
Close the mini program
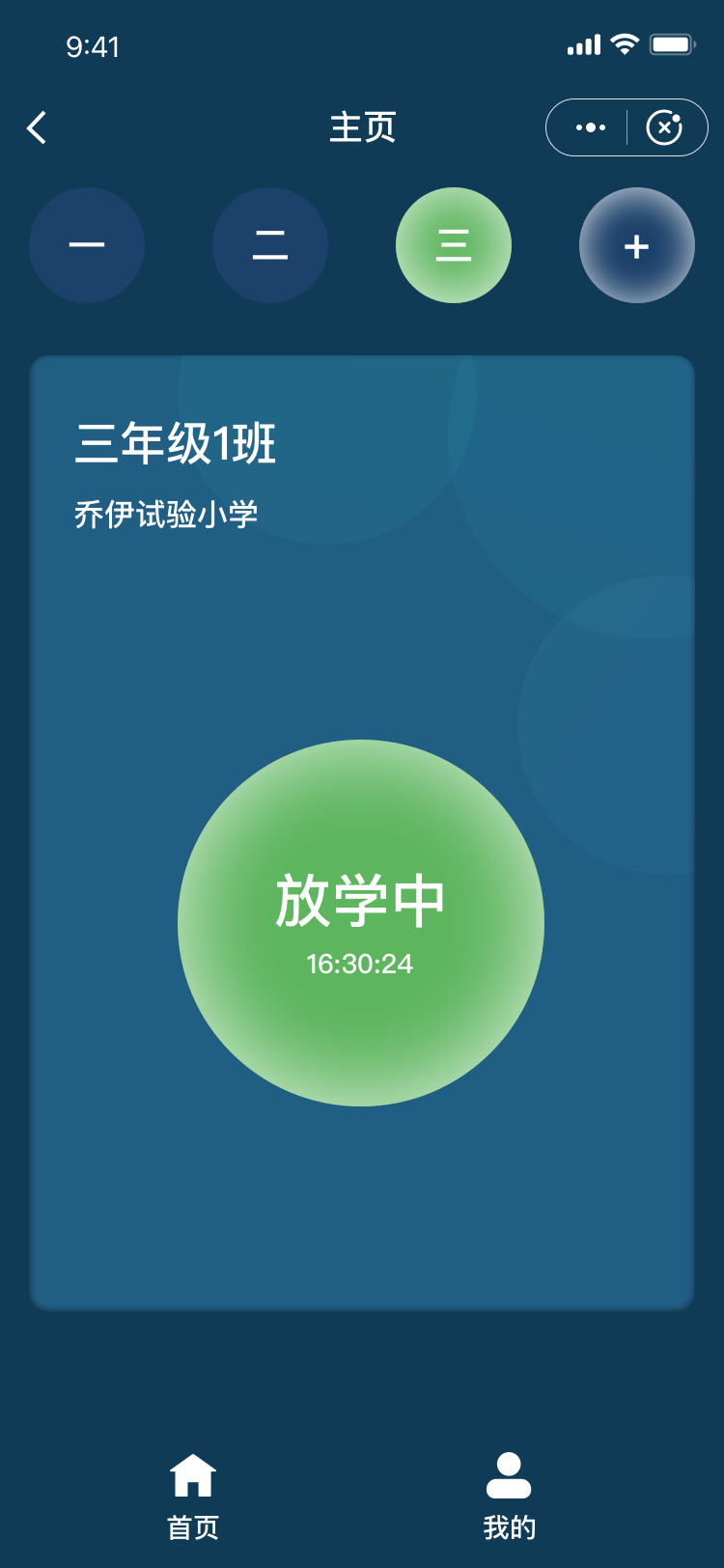[x=664, y=127]
